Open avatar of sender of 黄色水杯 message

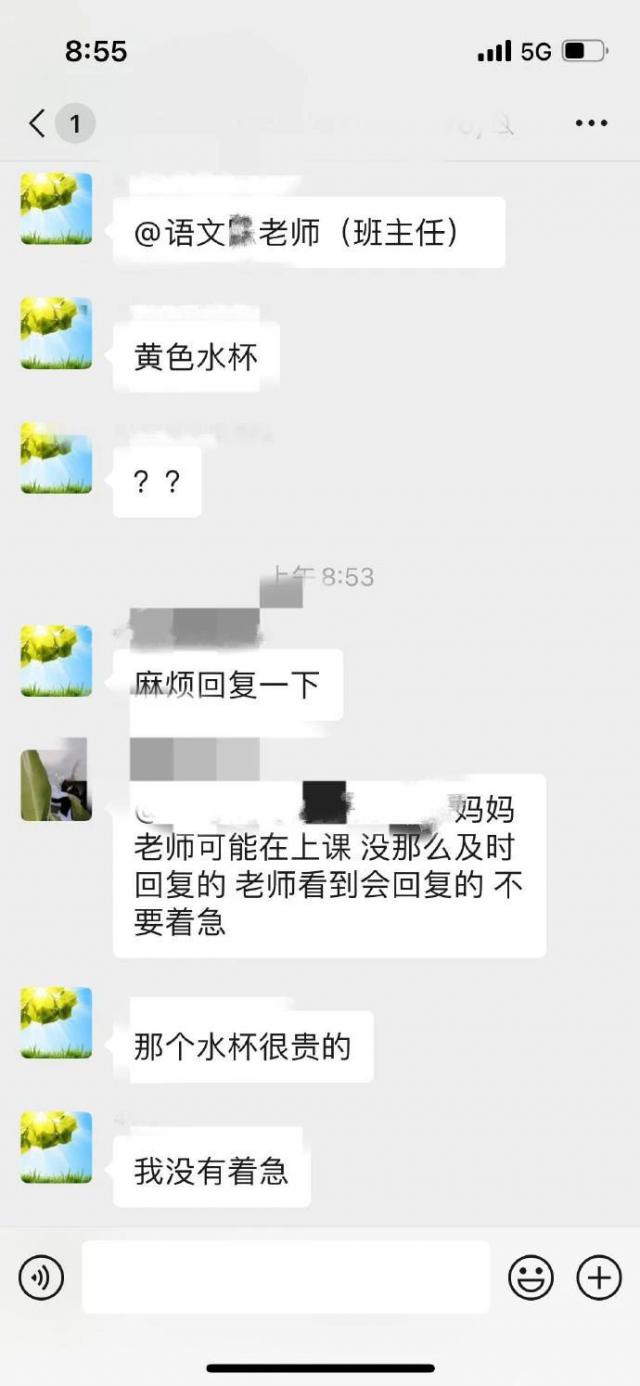point(56,333)
